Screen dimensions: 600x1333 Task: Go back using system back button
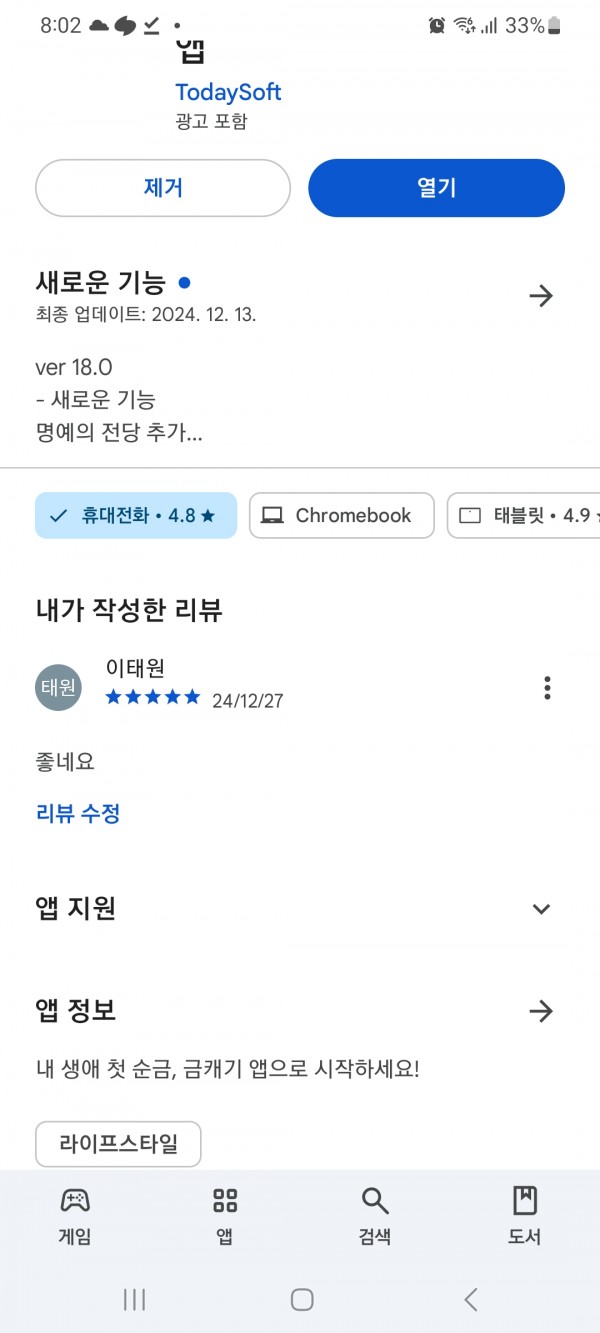(x=471, y=1299)
